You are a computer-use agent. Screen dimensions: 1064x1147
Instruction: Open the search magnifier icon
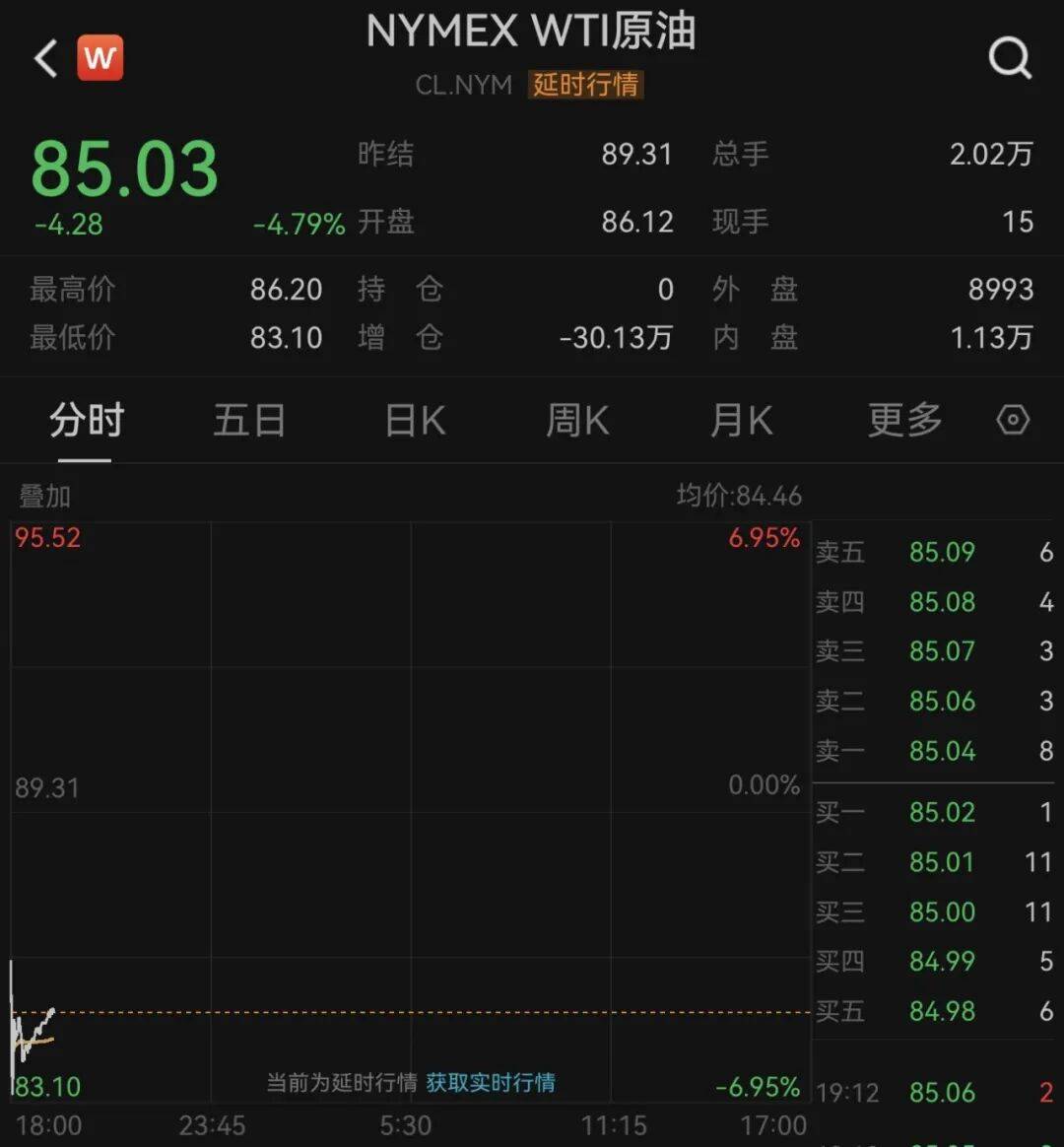1010,58
